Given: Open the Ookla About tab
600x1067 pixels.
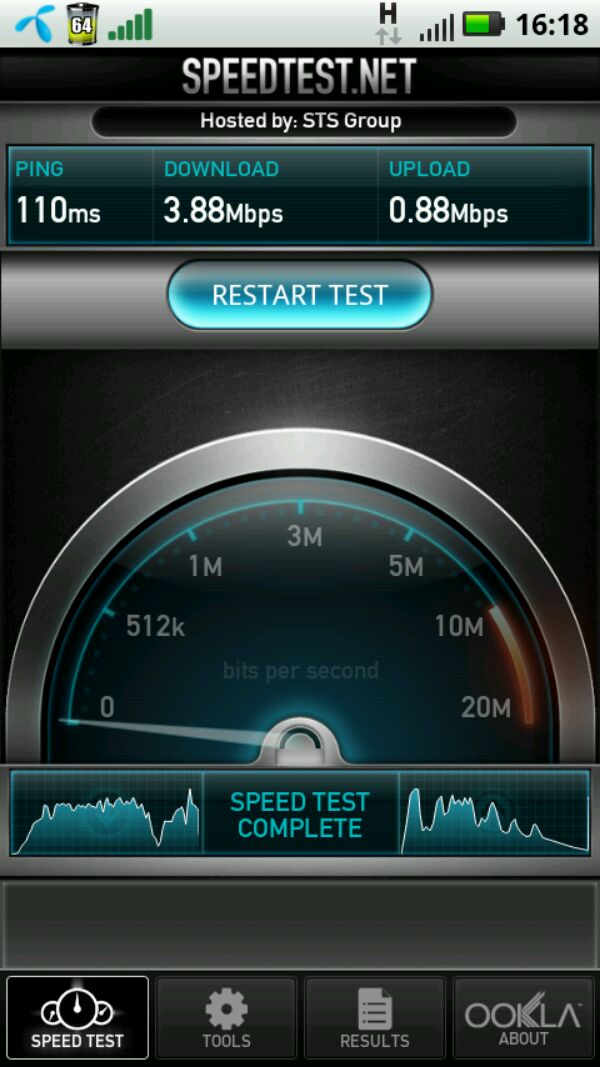Looking at the screenshot, I should tap(523, 1018).
